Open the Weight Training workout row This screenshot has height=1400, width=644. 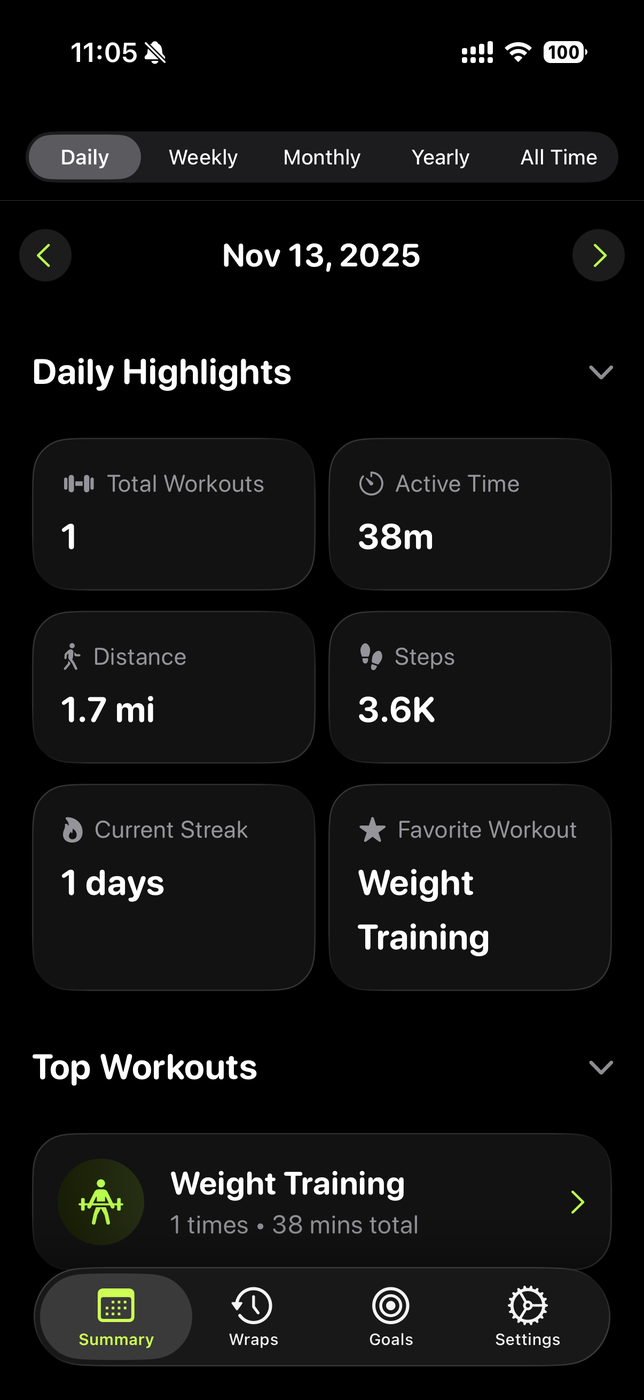coord(321,1201)
